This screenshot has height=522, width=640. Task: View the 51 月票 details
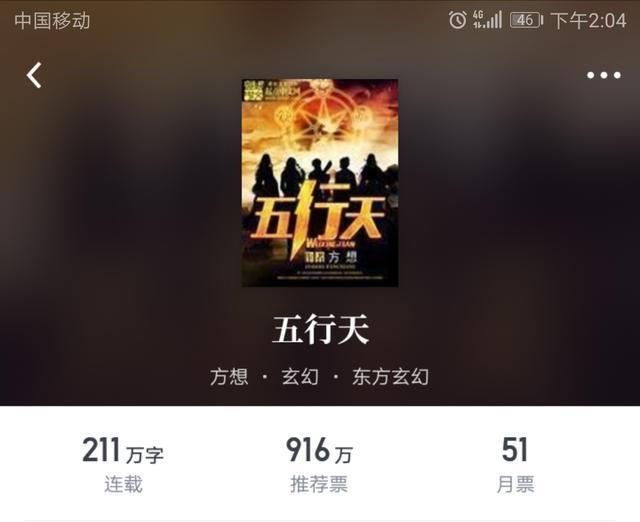click(515, 466)
